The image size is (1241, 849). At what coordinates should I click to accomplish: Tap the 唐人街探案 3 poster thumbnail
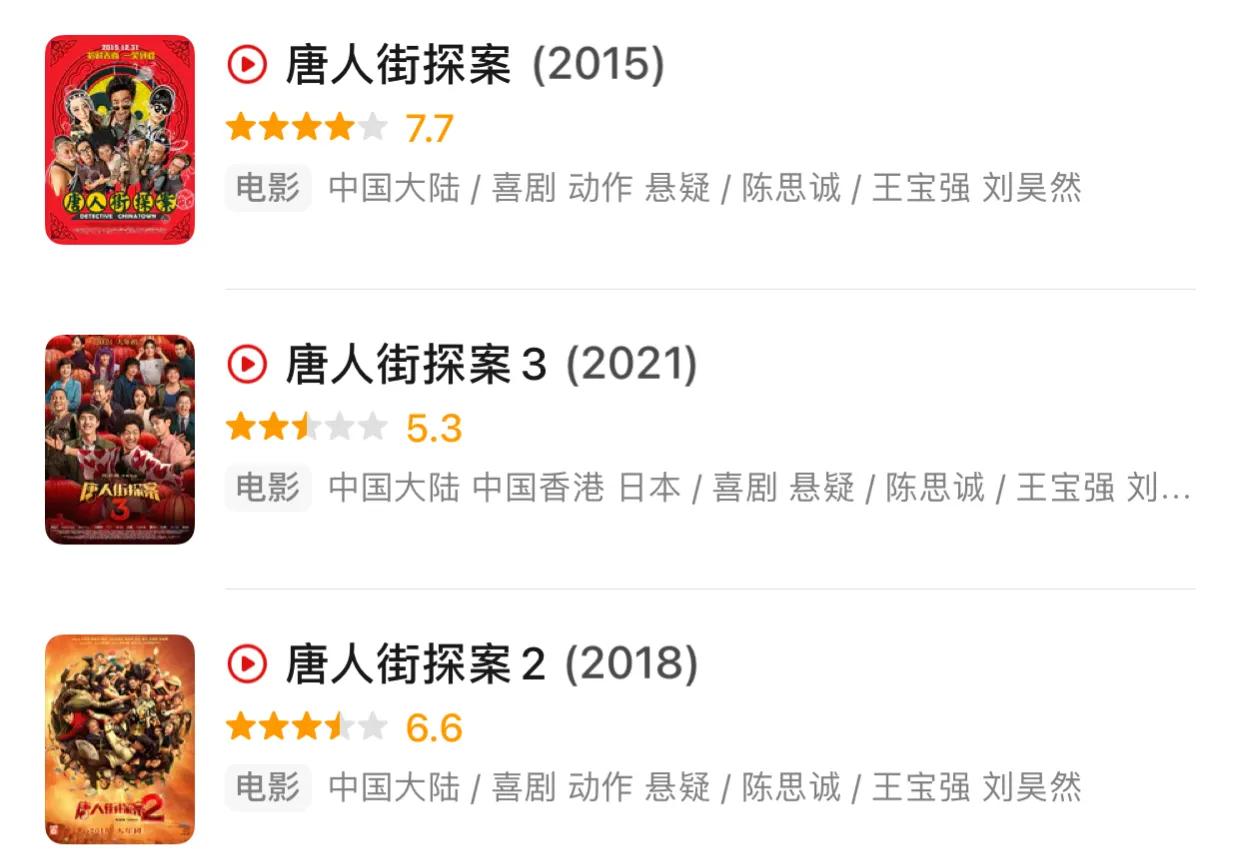pyautogui.click(x=120, y=439)
